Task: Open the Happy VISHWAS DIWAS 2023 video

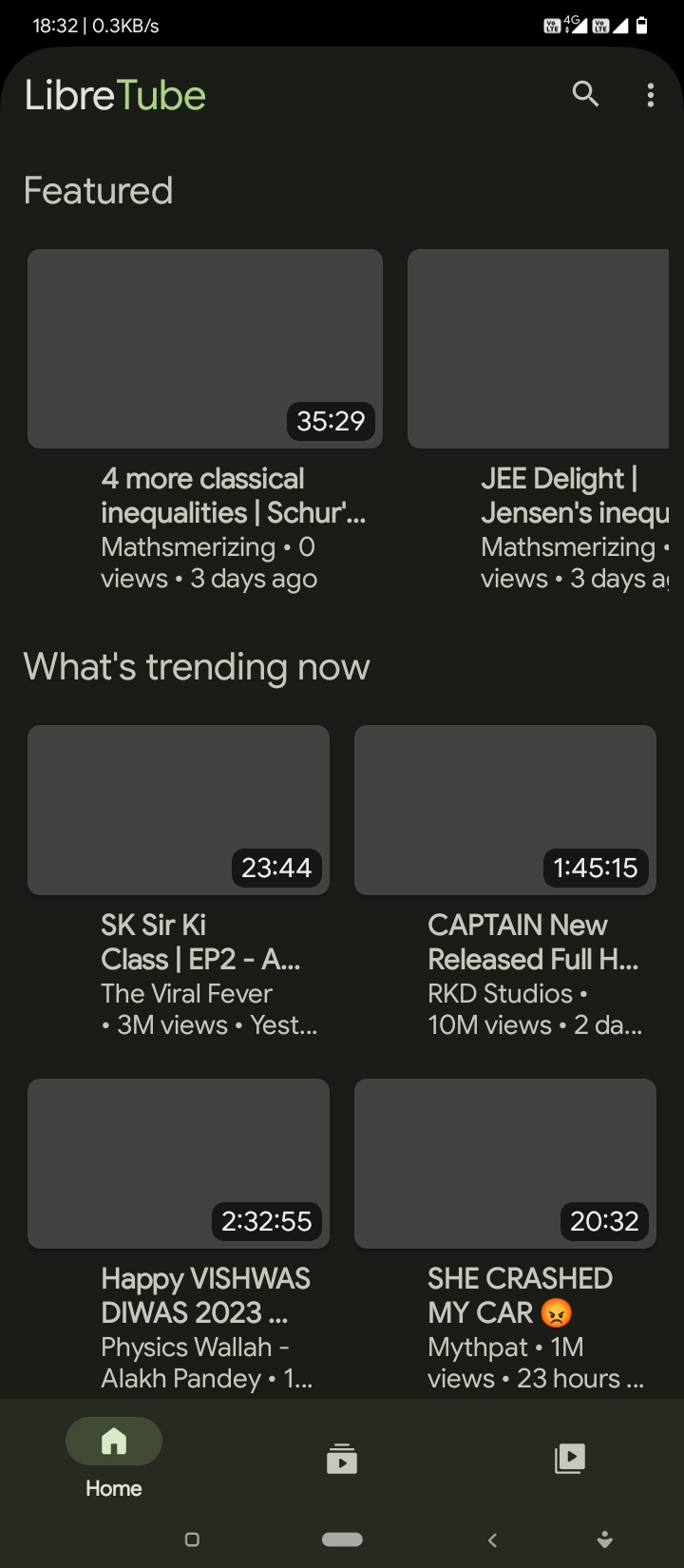Action: tap(179, 1163)
